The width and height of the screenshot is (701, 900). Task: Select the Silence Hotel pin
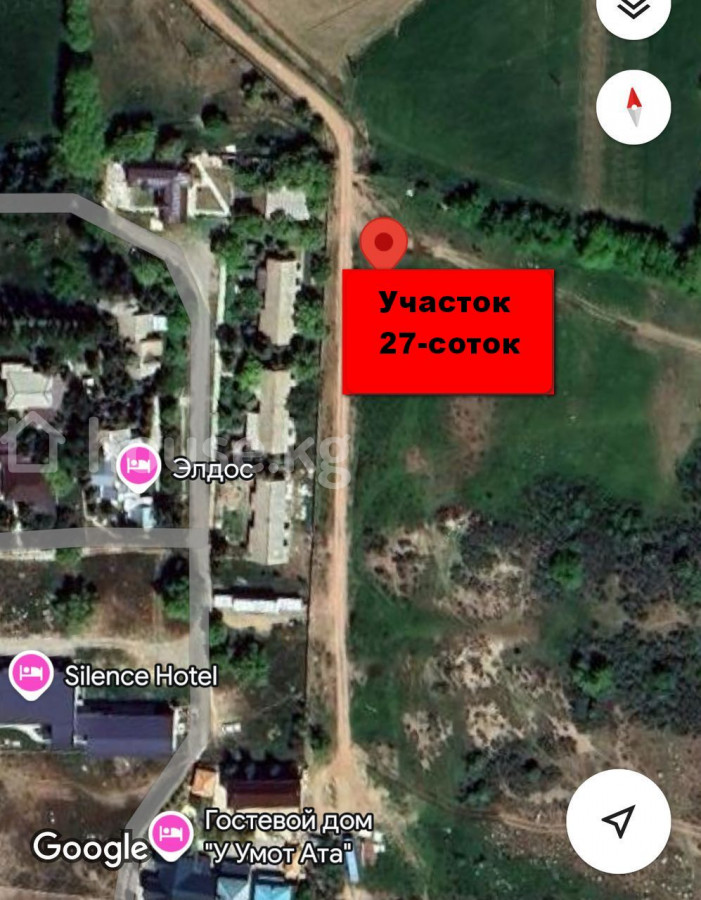[x=31, y=676]
